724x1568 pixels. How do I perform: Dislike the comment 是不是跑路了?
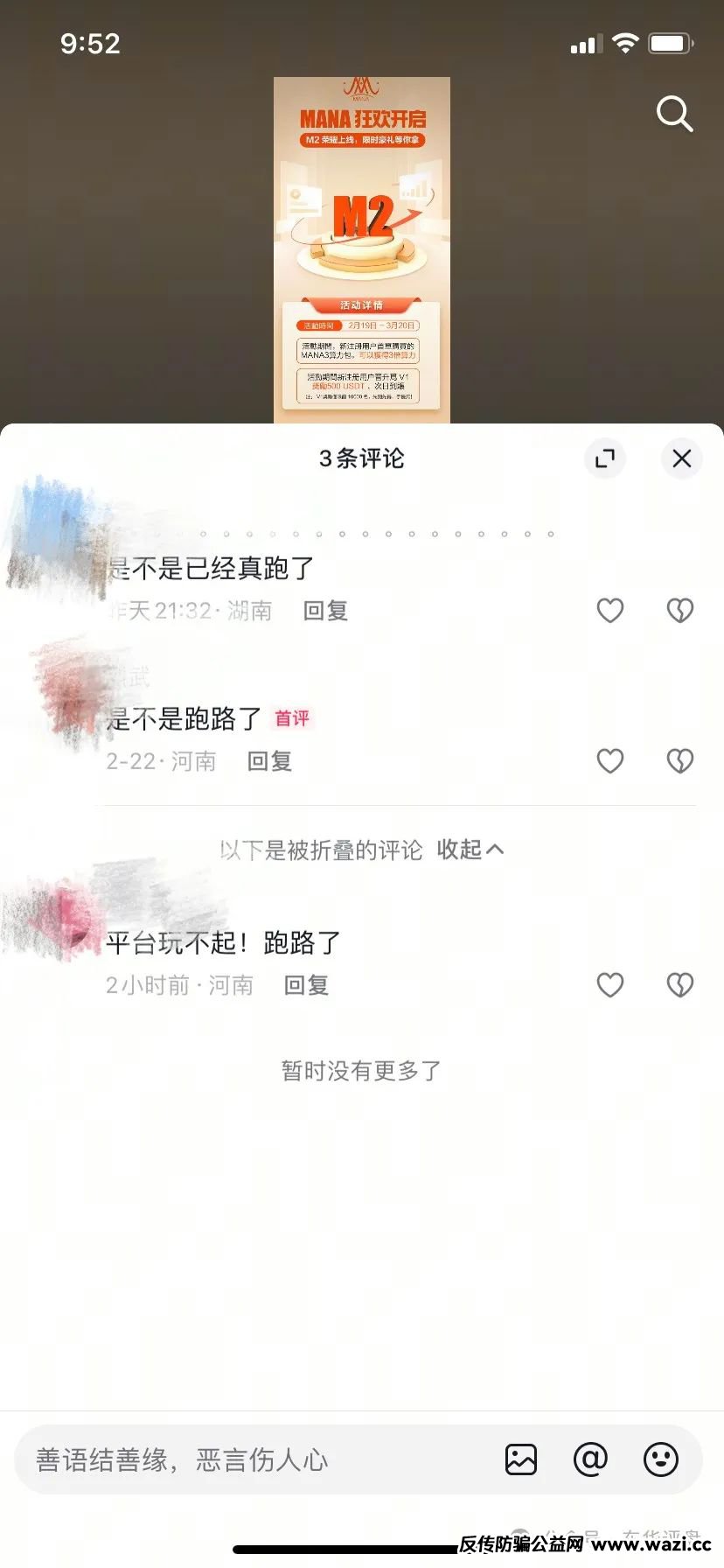pos(679,761)
